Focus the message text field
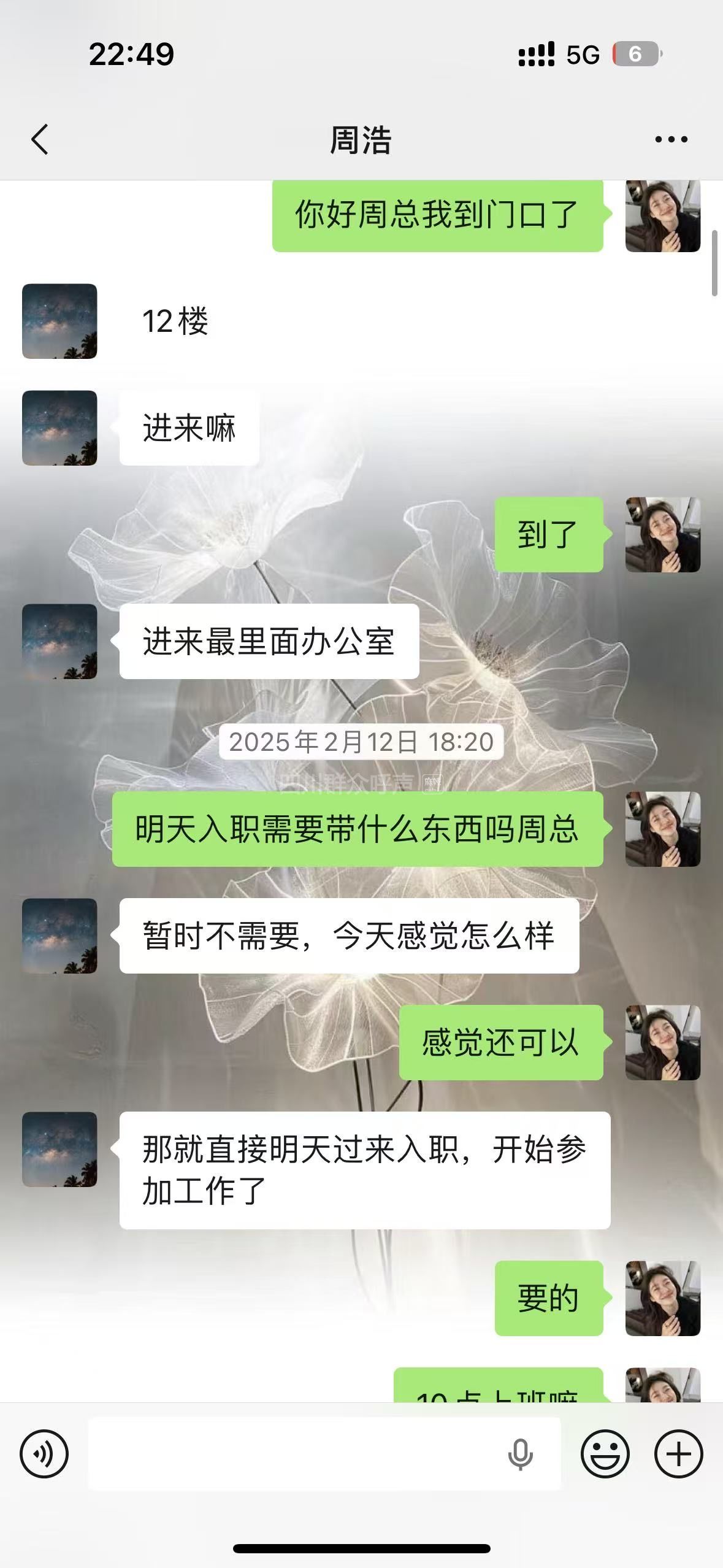The image size is (723, 1568). 294,1453
